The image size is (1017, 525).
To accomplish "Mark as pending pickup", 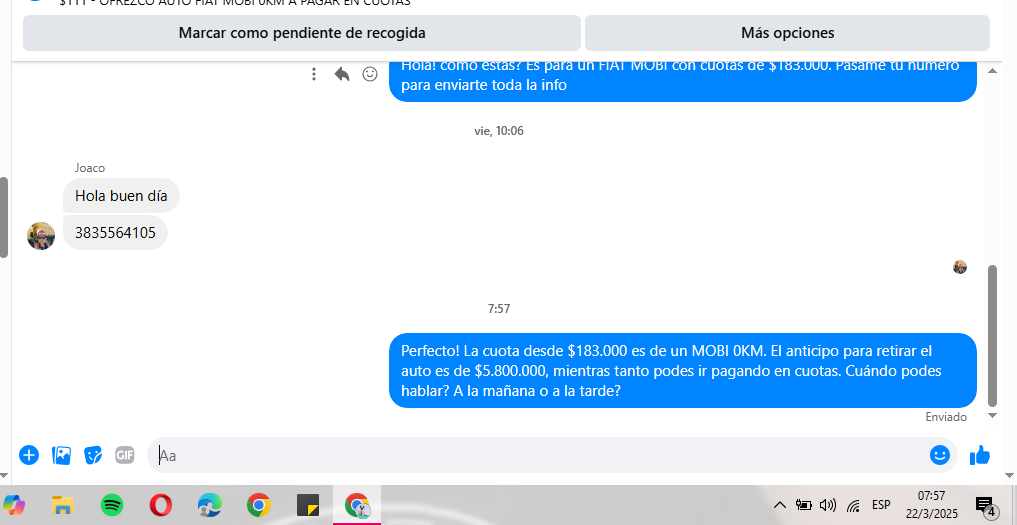I will pos(301,33).
